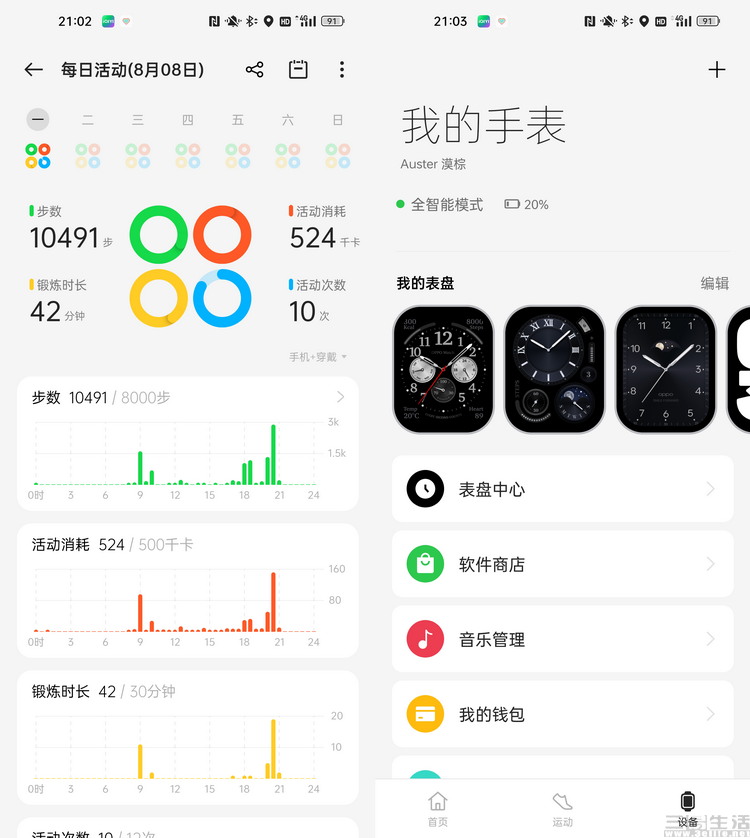Switch to the 日 weekday tab
The width and height of the screenshot is (750, 838).
338,120
